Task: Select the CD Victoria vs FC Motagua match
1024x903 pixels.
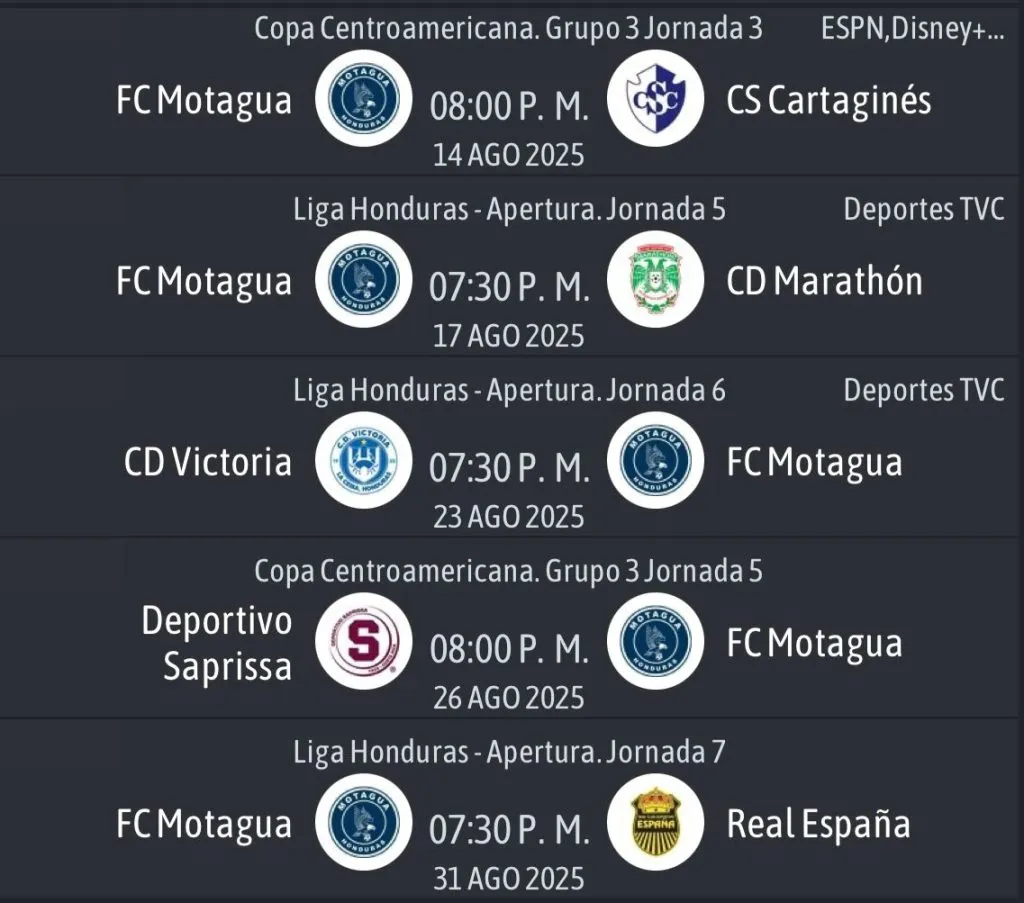Action: click(510, 465)
